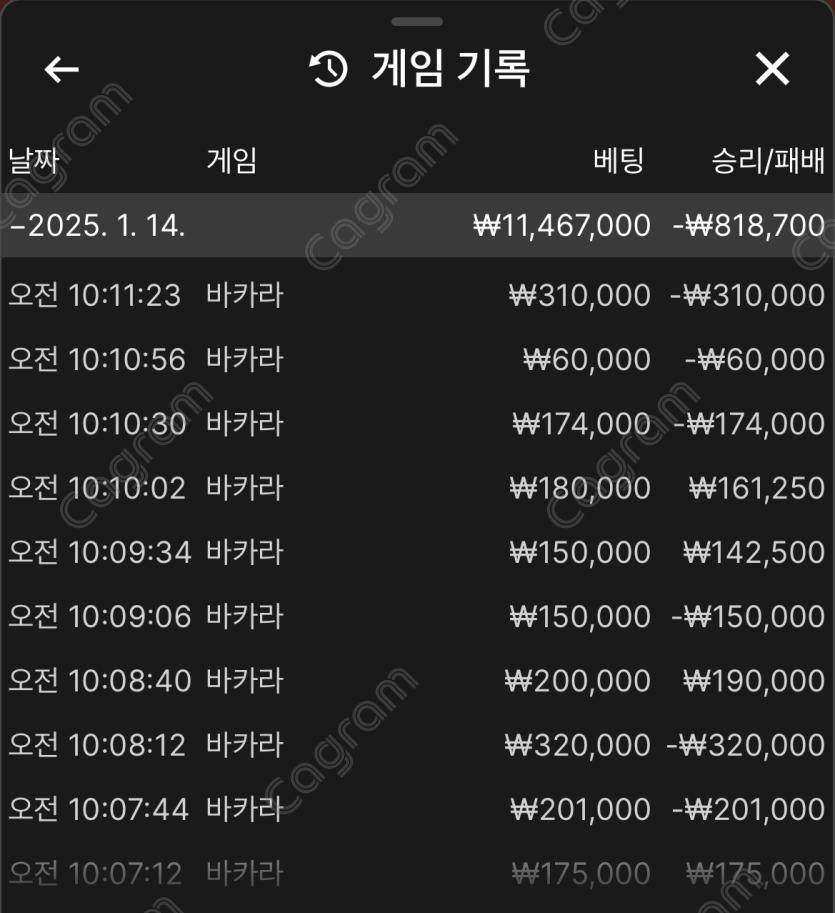Open the 10:08:40 round details
Viewport: 835px width, 913px height.
pyautogui.click(x=416, y=681)
